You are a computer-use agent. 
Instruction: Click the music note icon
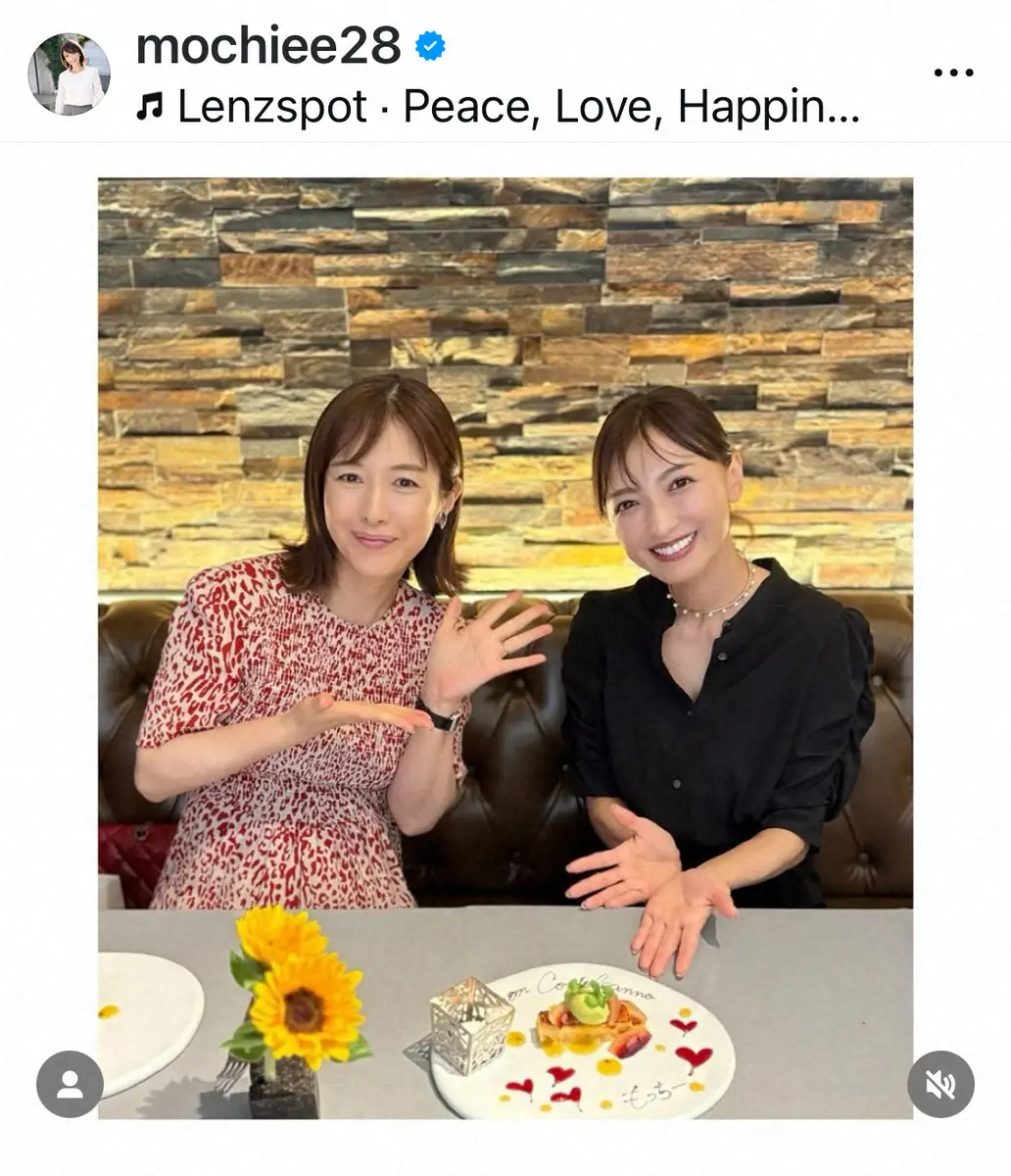(x=152, y=108)
